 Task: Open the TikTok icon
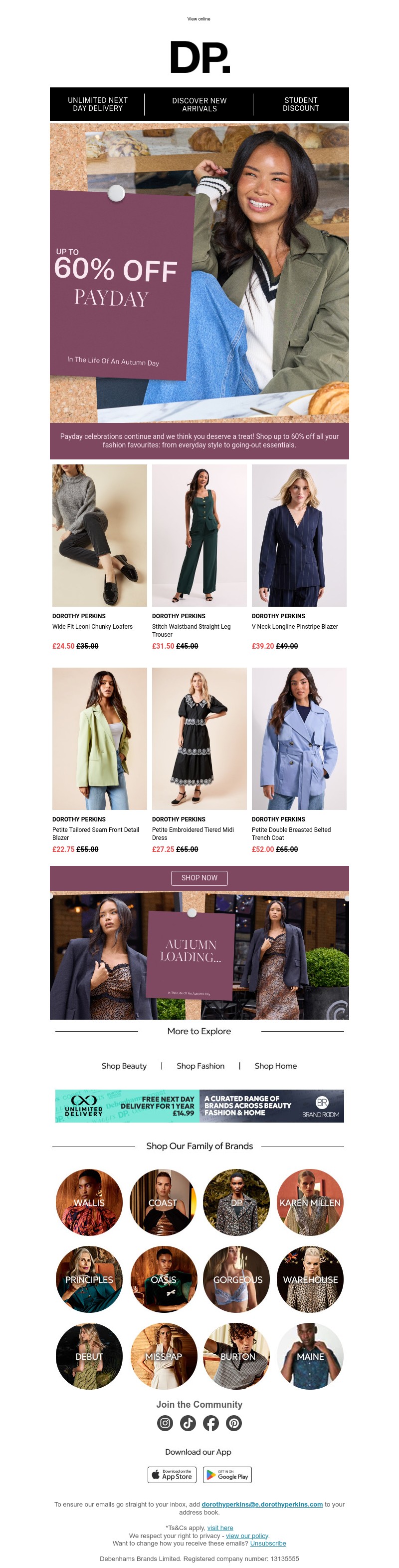(188, 1423)
